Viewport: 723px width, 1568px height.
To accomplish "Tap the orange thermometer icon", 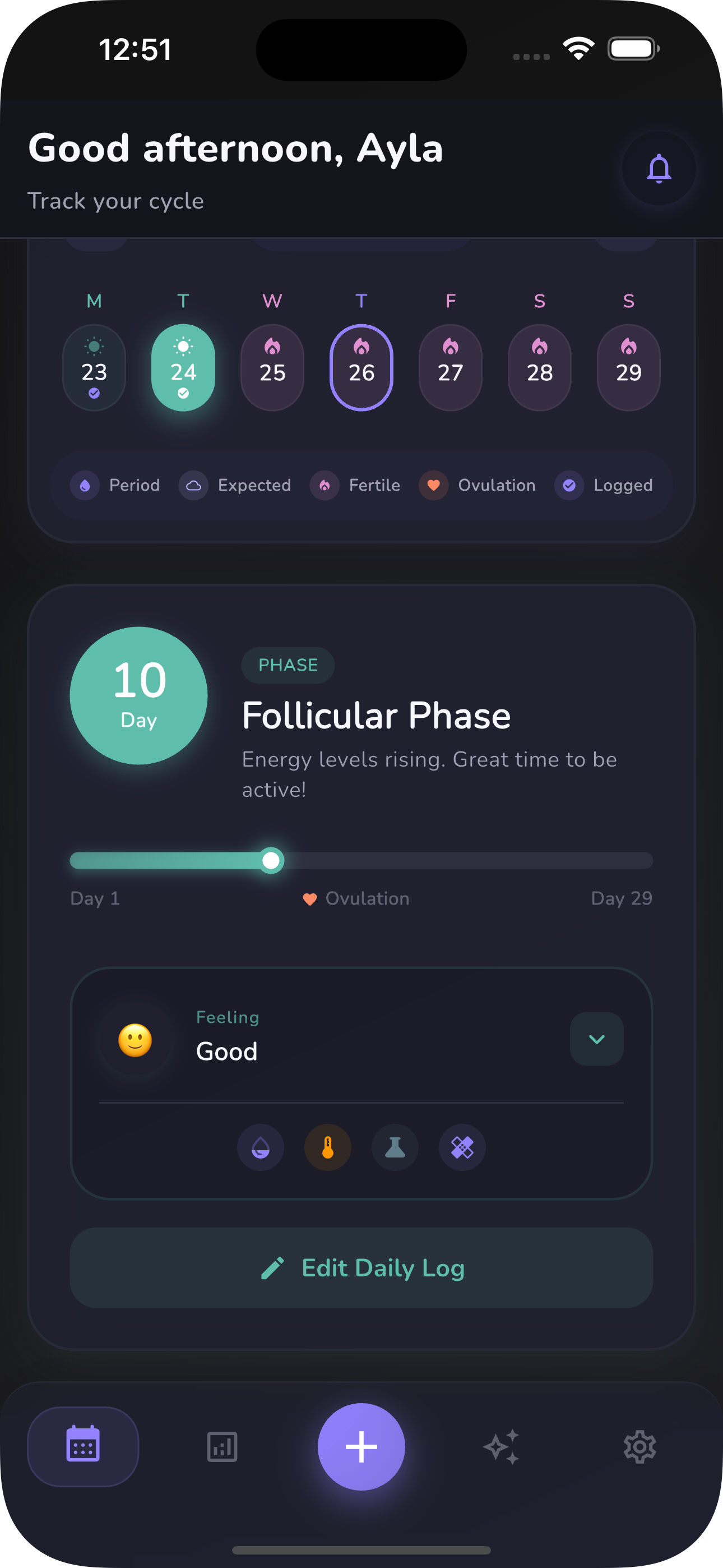I will (x=327, y=1147).
